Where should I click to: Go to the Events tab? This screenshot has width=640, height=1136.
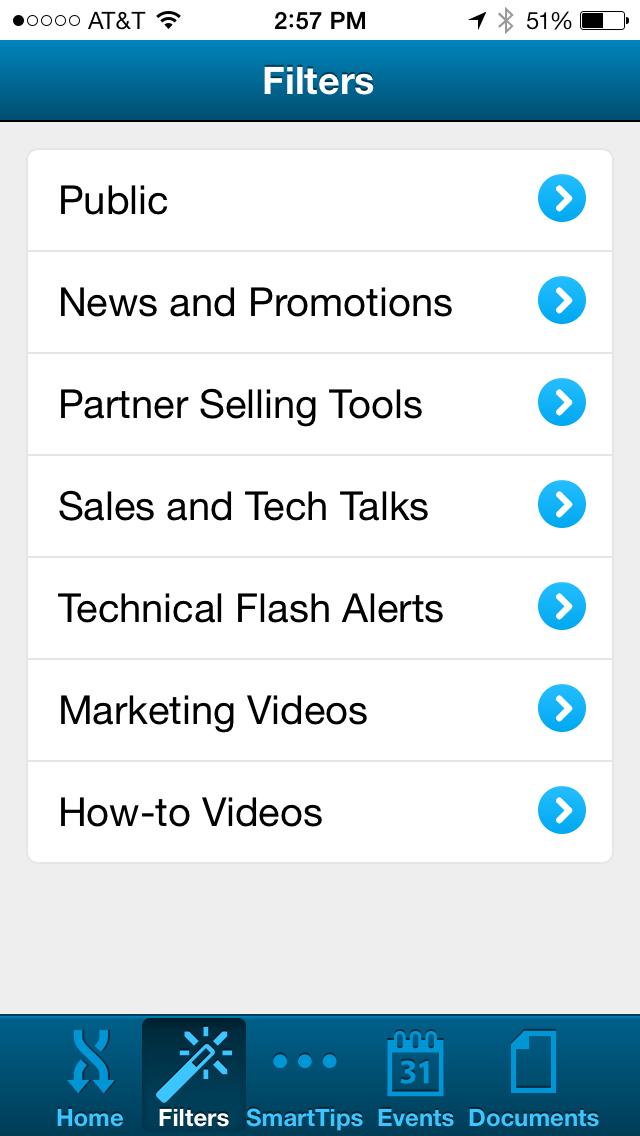click(415, 1078)
